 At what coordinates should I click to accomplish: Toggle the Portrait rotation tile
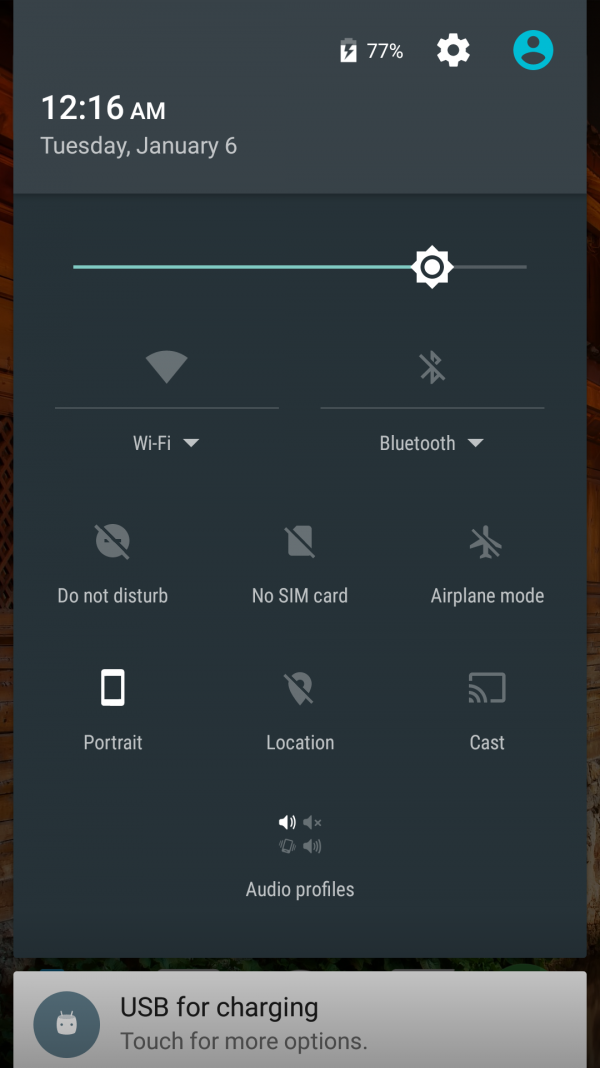tap(112, 710)
